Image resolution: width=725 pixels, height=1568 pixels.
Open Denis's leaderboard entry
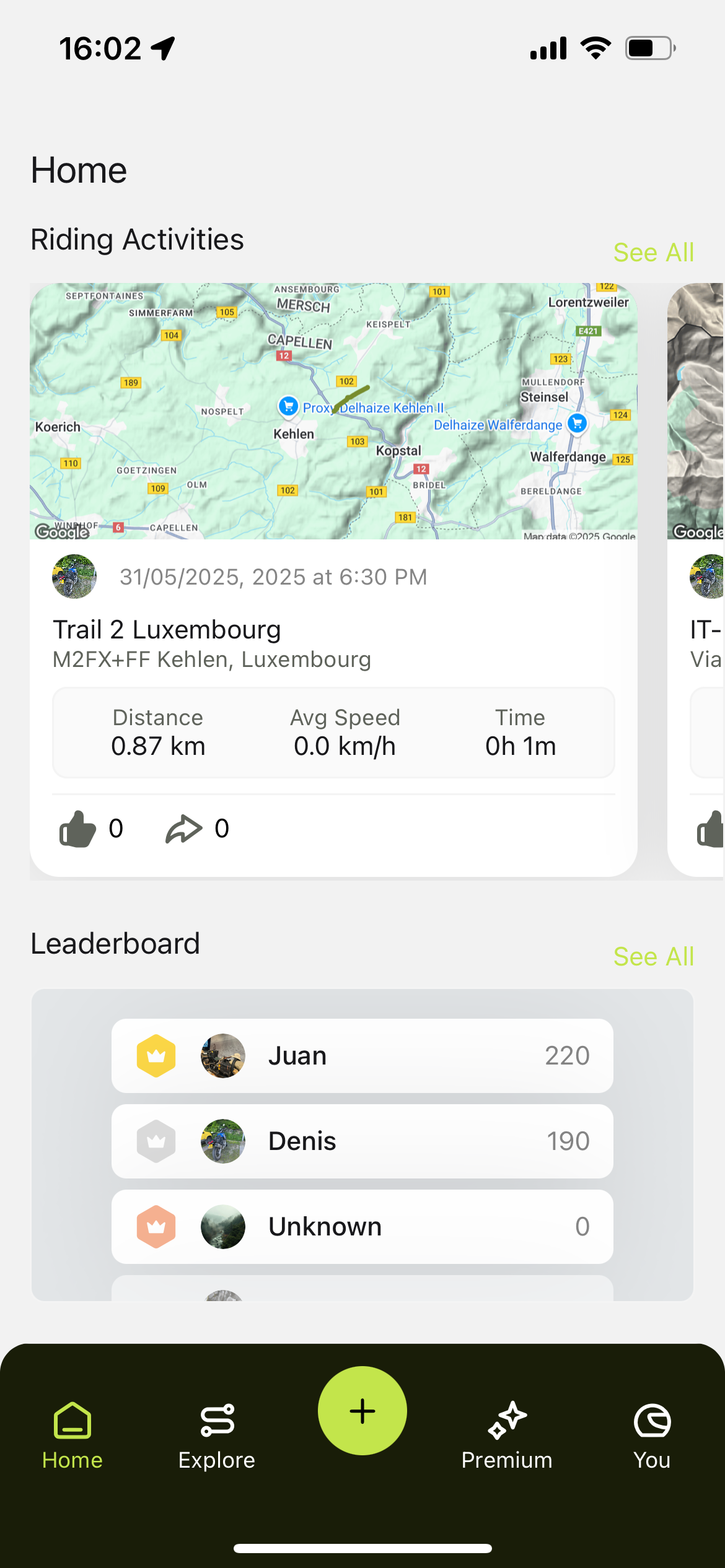(362, 1141)
